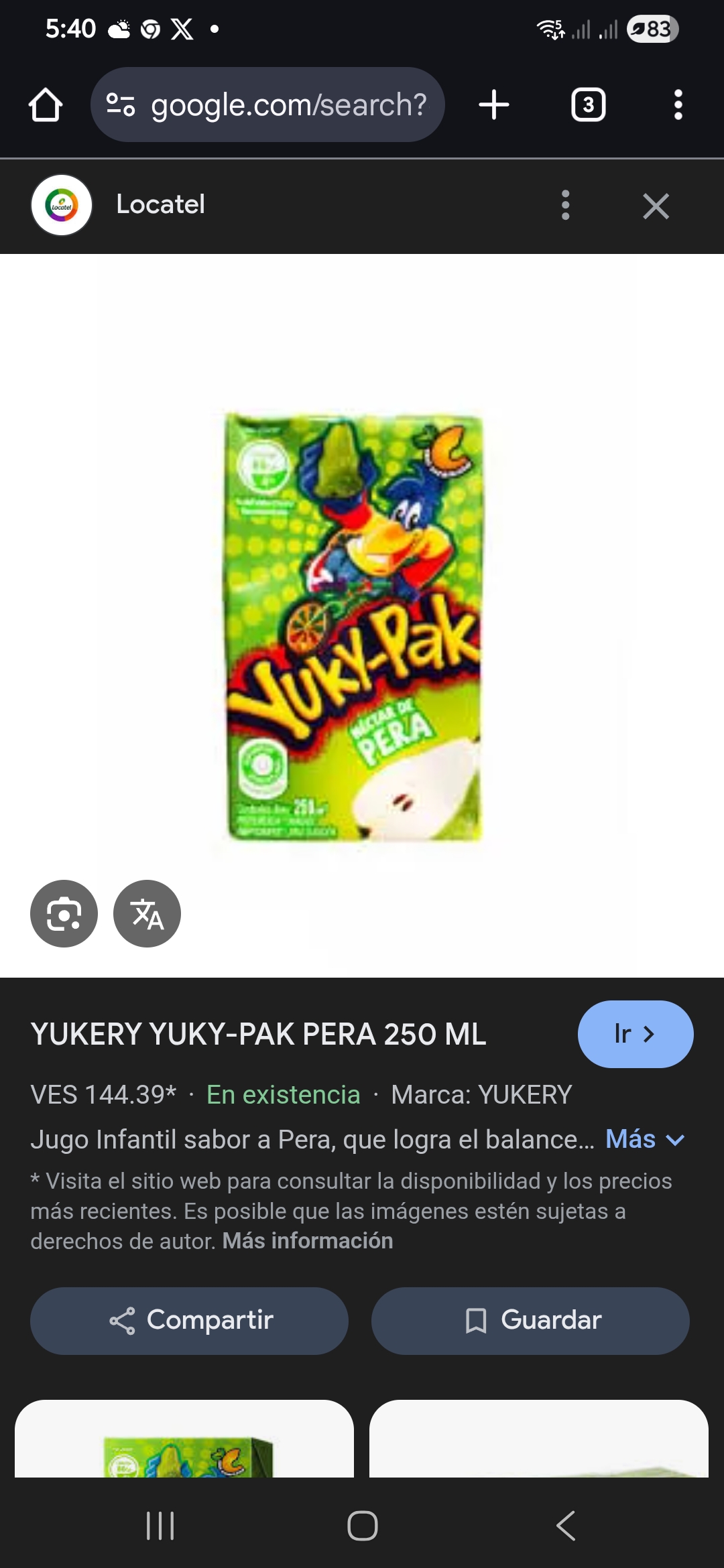Go back using the system back button
The height and width of the screenshot is (1568, 724).
[x=565, y=1526]
